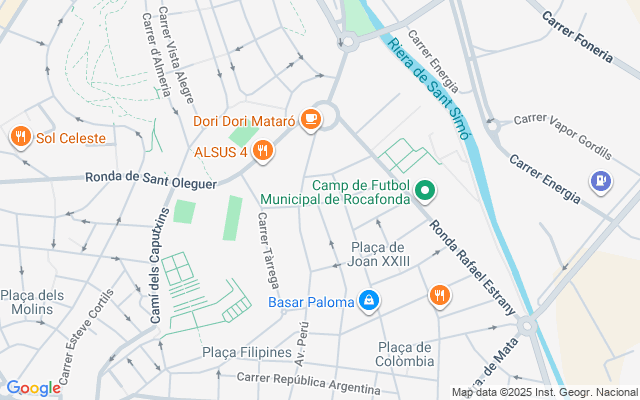This screenshot has width=640, height=400.
Task: Select the Dori Dori Mataró cafe marker
Action: pyautogui.click(x=310, y=120)
